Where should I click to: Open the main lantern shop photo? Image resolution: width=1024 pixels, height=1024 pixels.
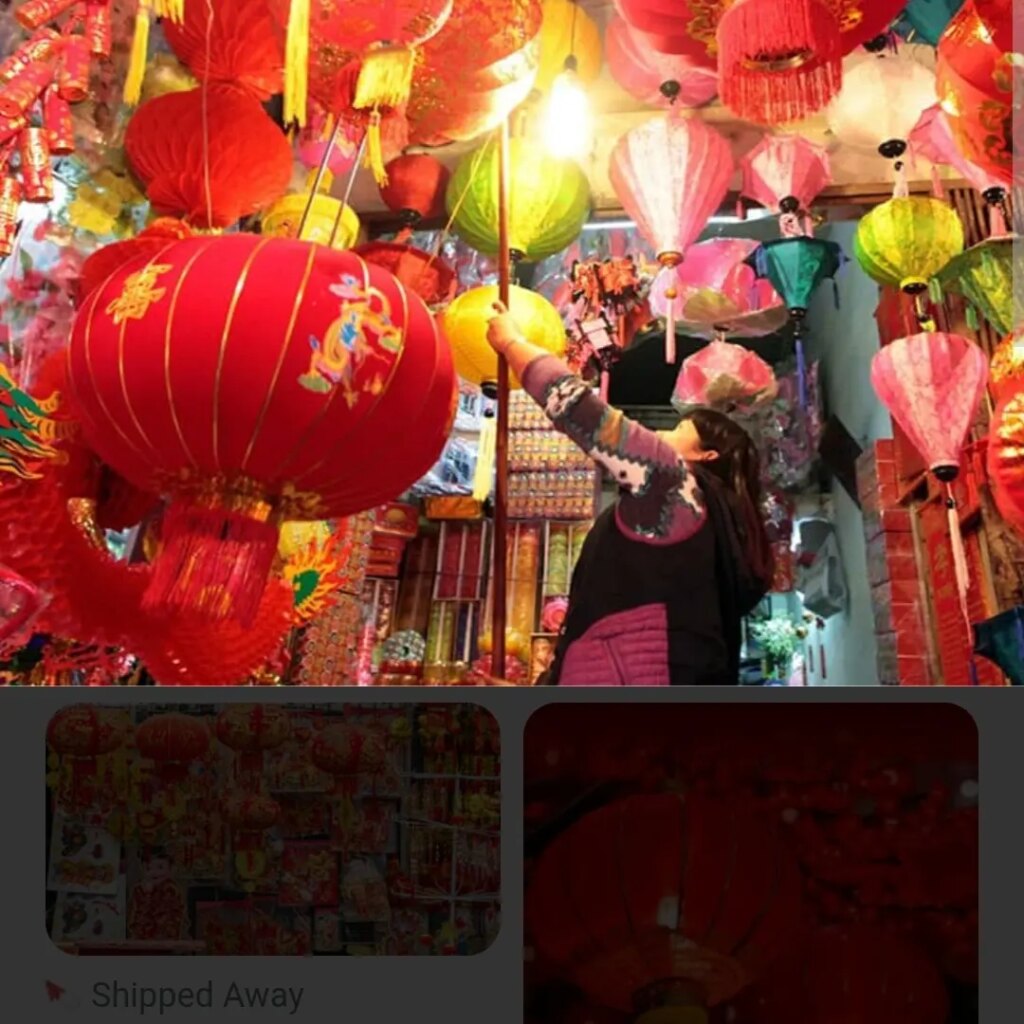[512, 342]
